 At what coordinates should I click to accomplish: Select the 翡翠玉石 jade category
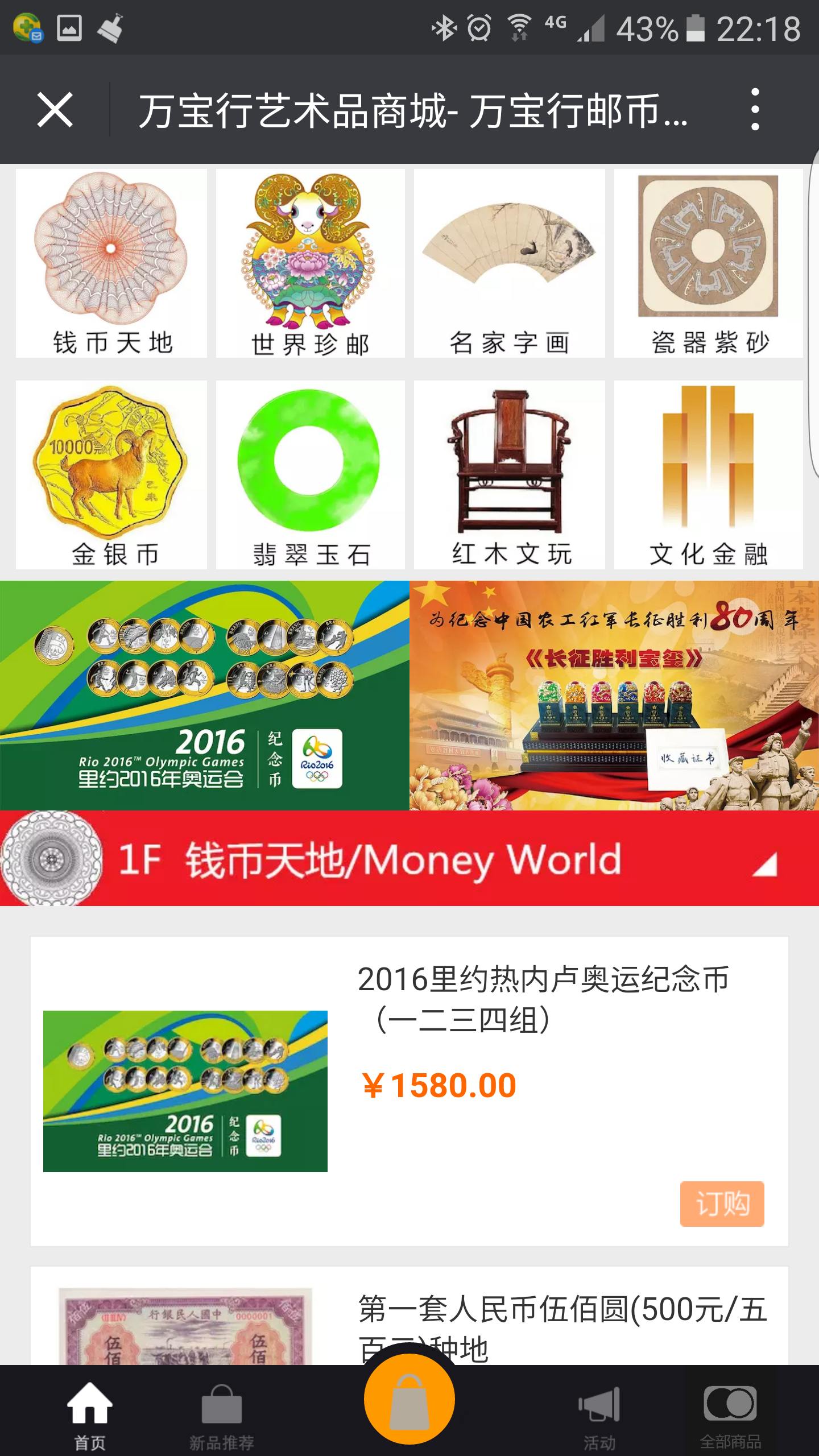tap(311, 472)
